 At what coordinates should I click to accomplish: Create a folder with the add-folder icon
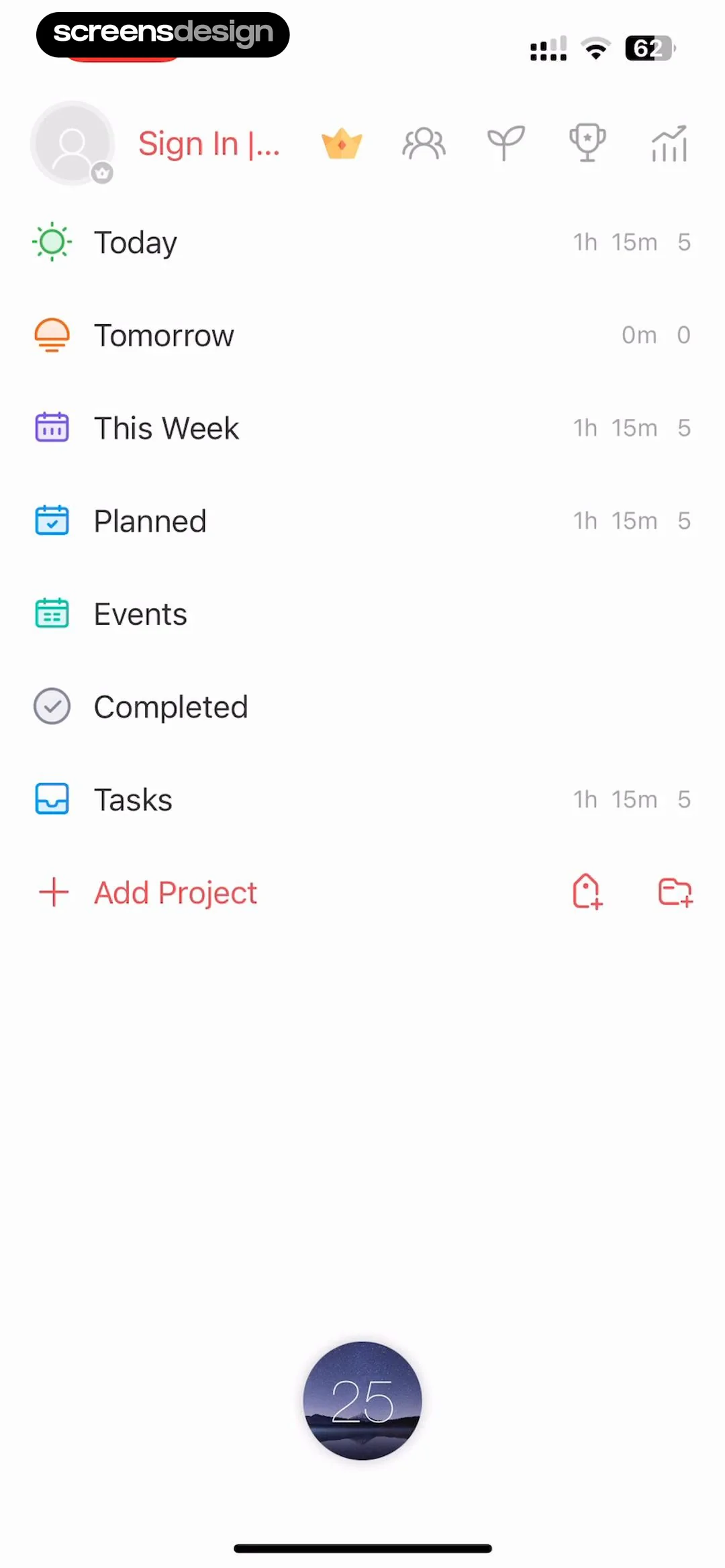click(x=675, y=892)
